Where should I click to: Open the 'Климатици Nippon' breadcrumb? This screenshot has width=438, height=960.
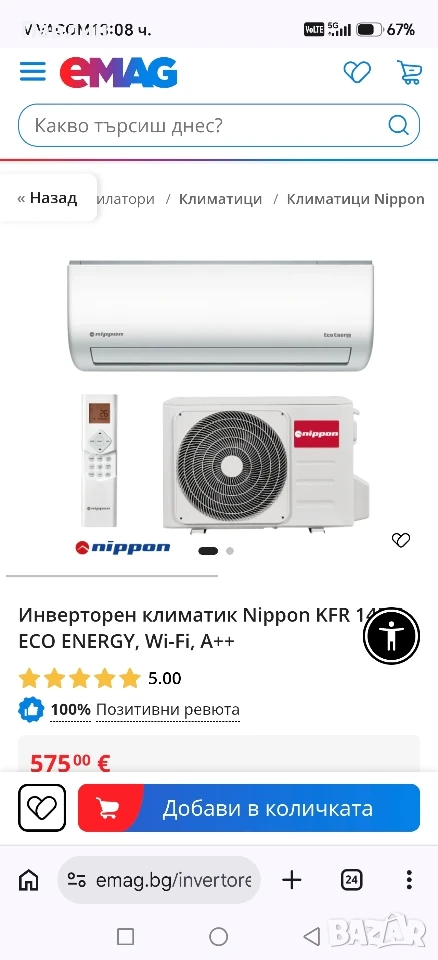[x=355, y=199]
